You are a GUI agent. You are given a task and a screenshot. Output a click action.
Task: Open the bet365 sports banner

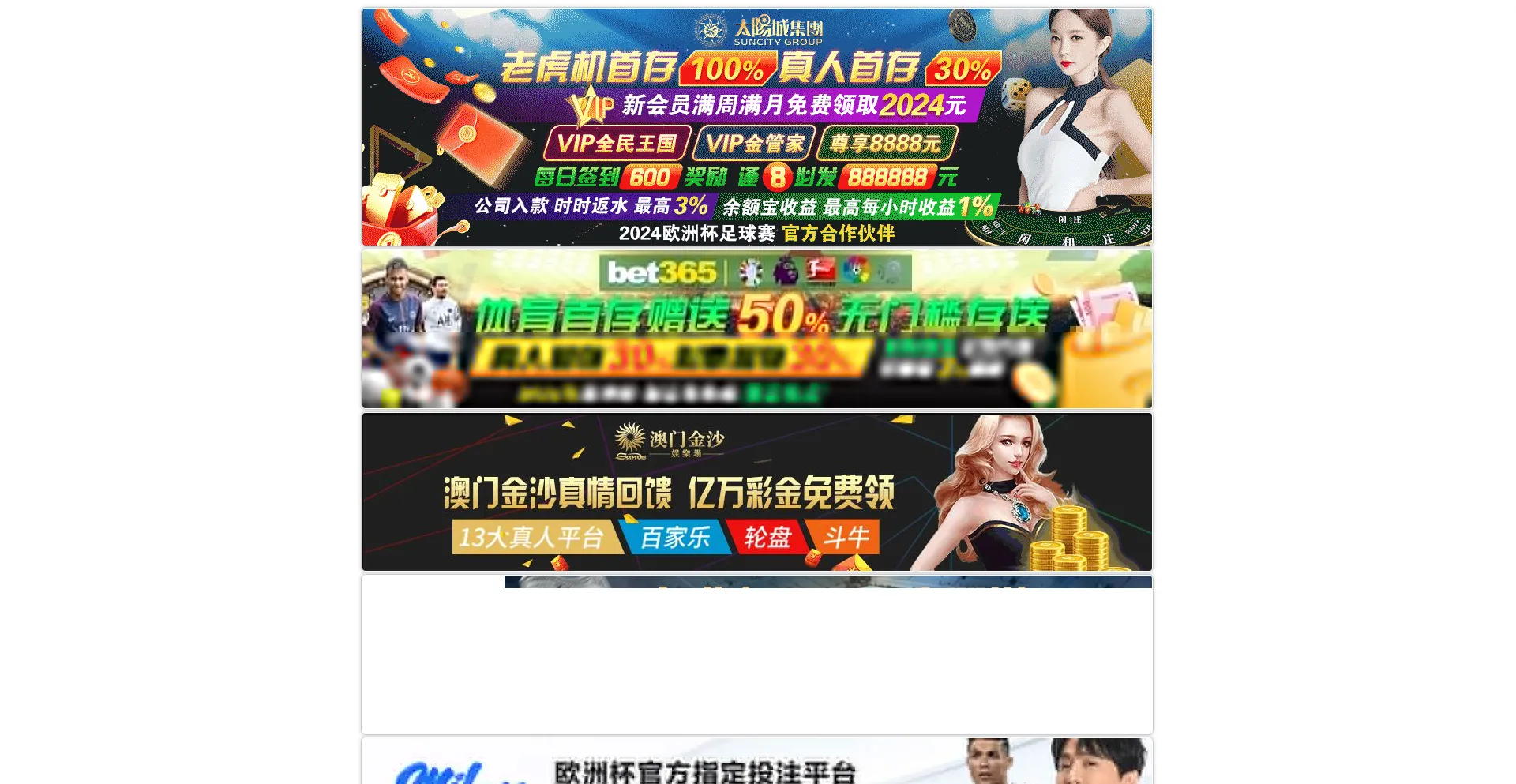coord(756,329)
